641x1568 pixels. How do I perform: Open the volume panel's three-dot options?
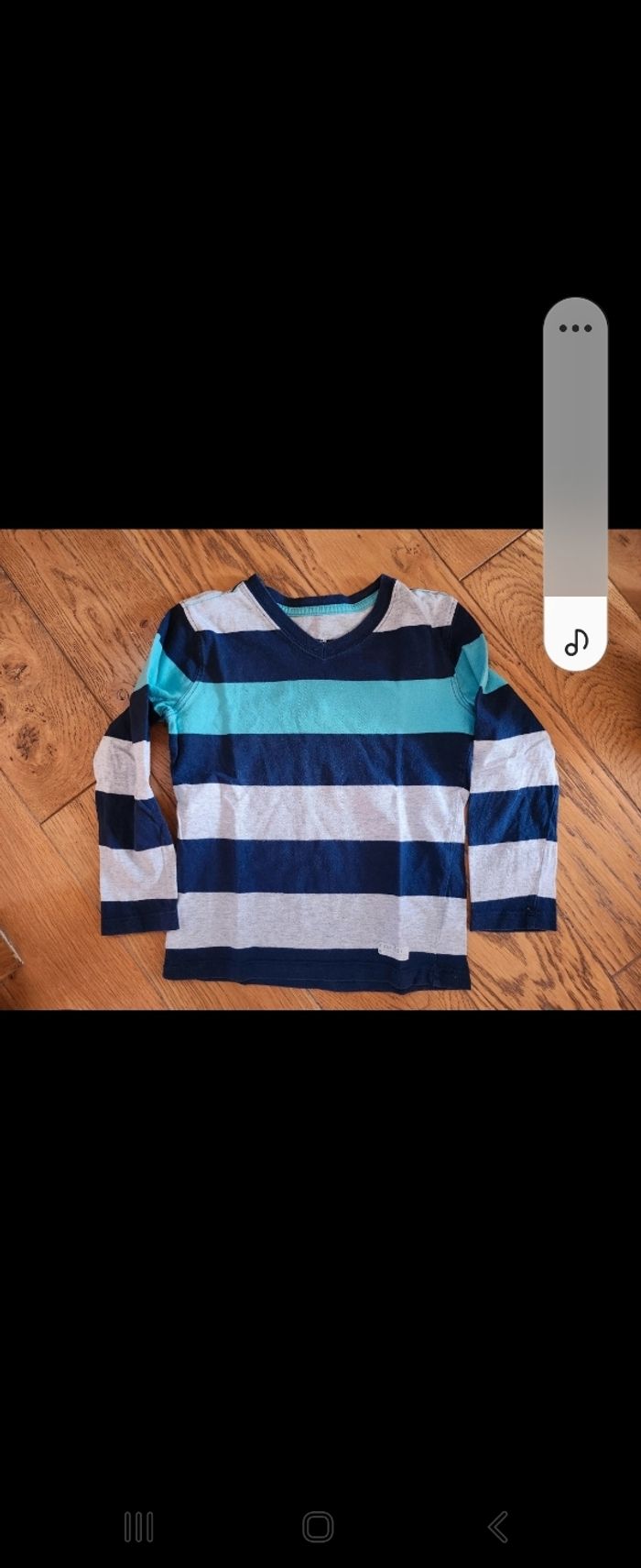coord(575,328)
